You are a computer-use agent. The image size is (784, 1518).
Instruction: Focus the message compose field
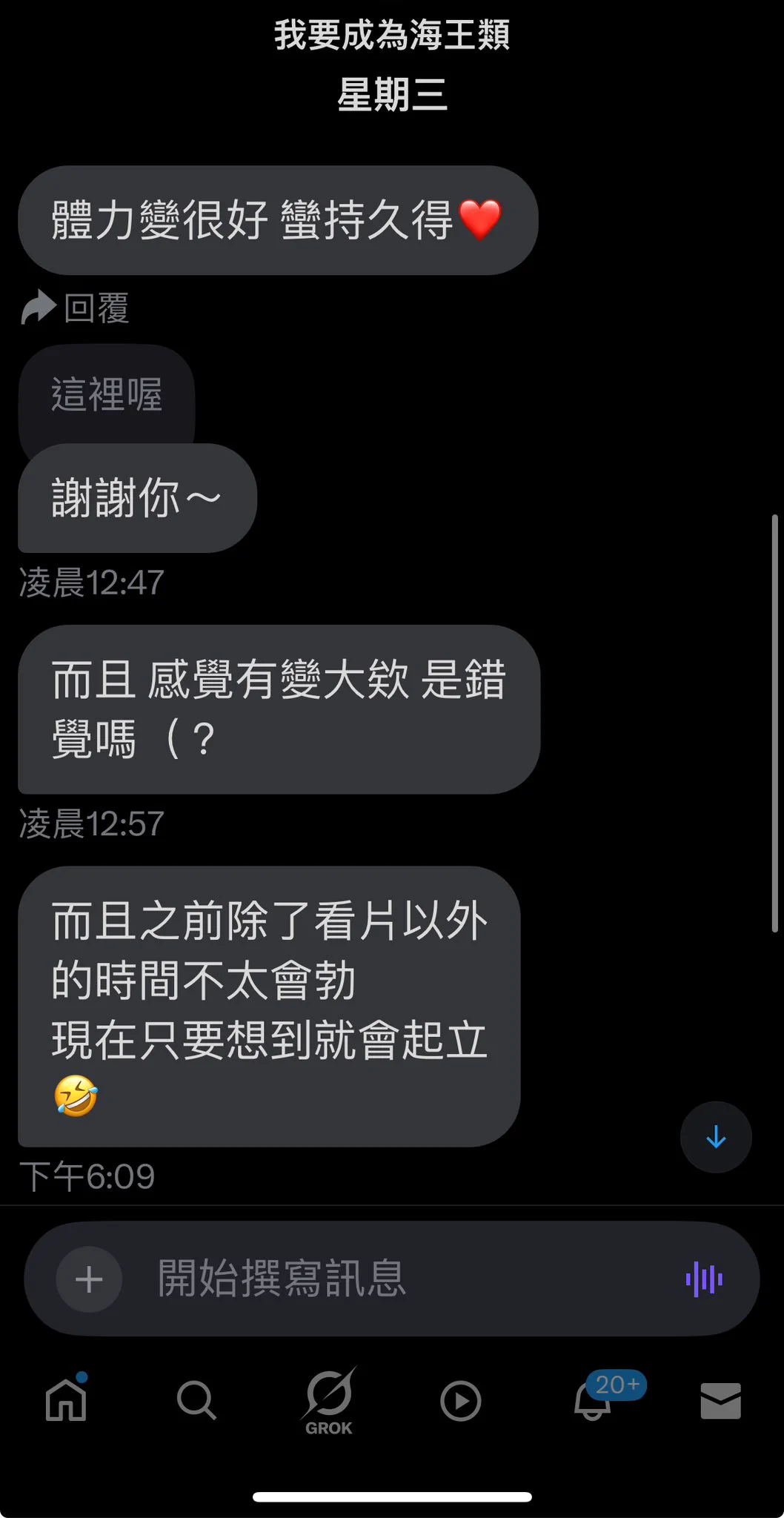(400, 1279)
